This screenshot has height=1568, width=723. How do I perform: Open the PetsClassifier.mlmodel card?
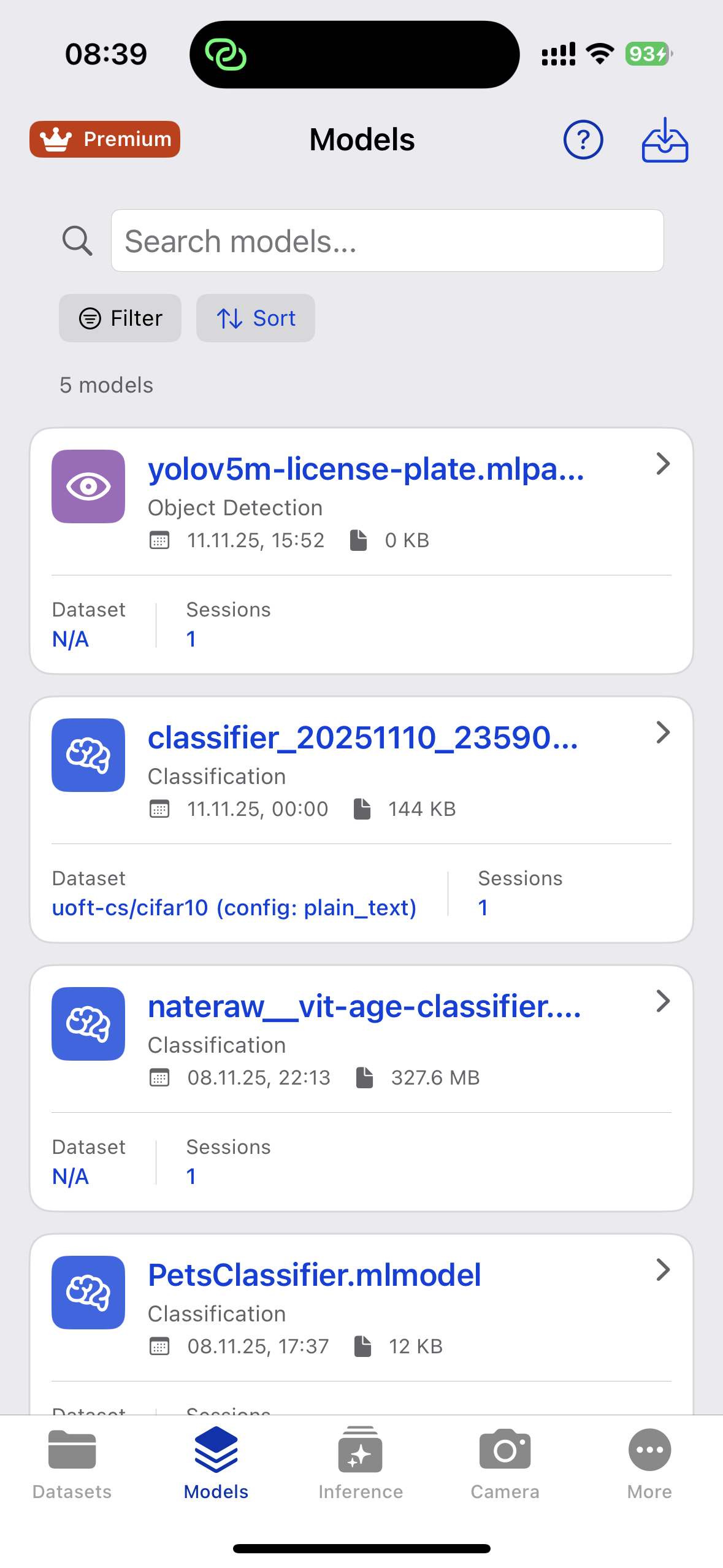314,1275
